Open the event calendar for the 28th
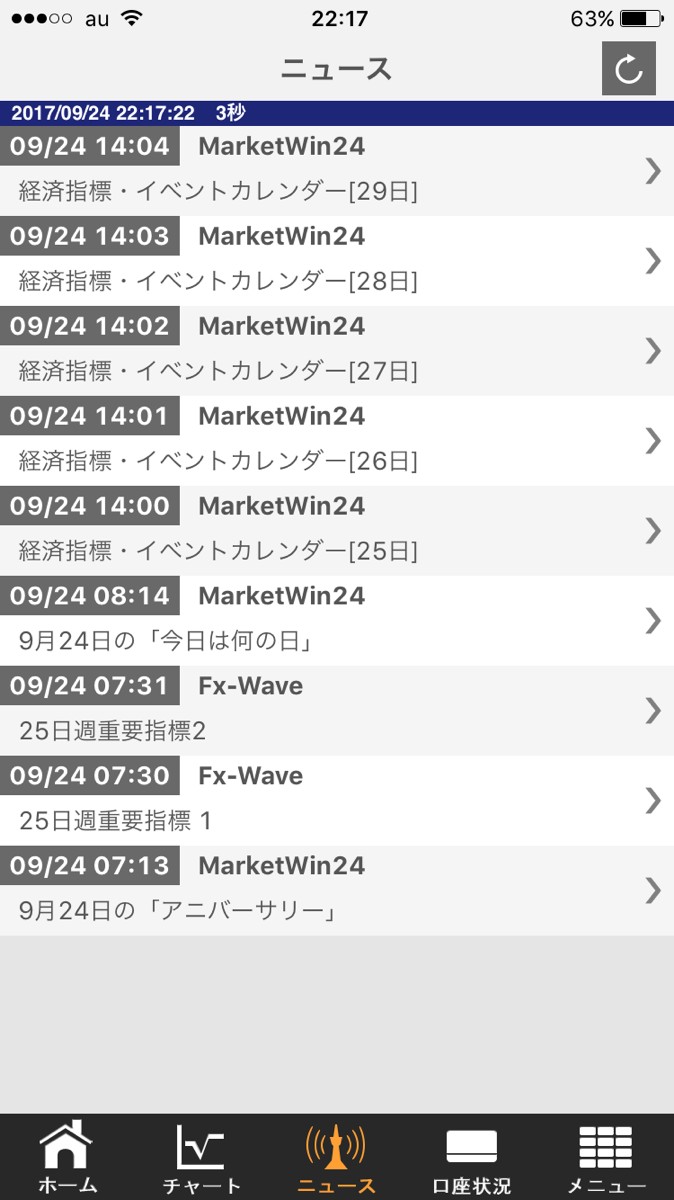Screen dimensions: 674x1200 coord(337,261)
